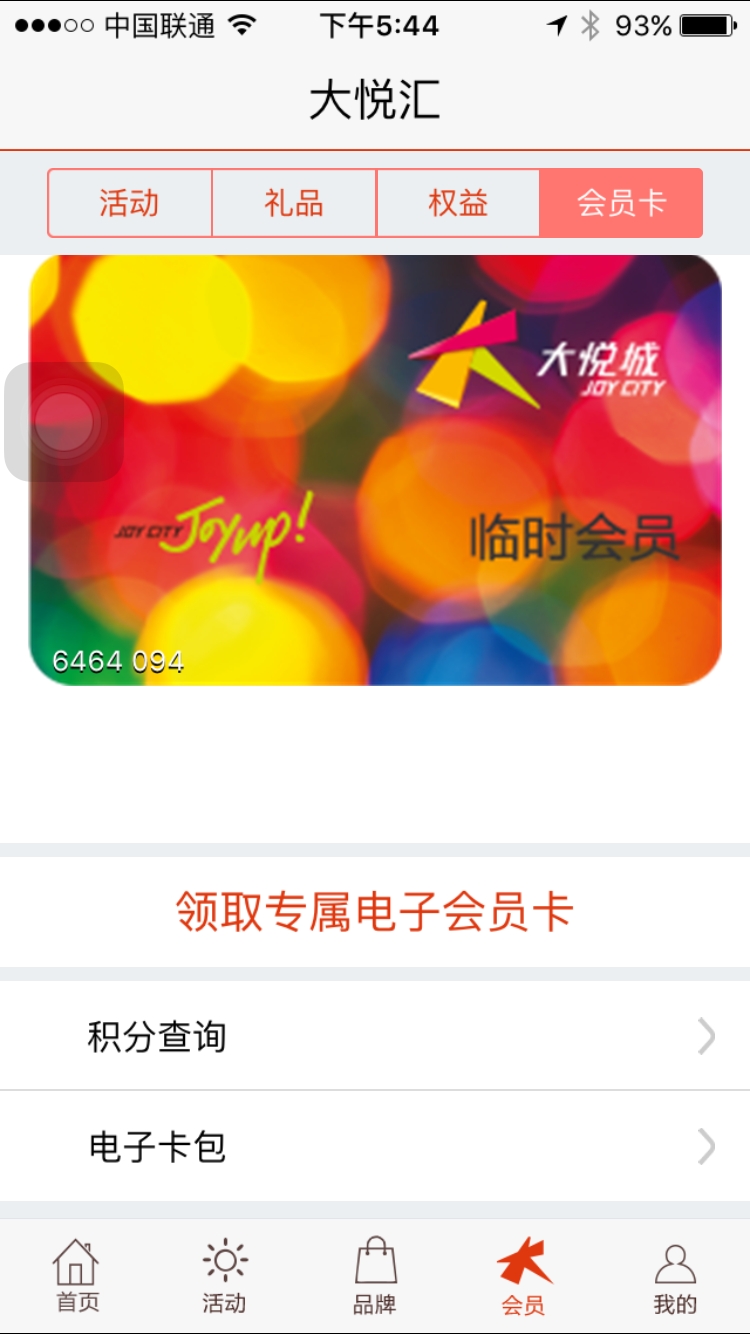Select the 会员卡 segment
The height and width of the screenshot is (1334, 750).
(621, 203)
